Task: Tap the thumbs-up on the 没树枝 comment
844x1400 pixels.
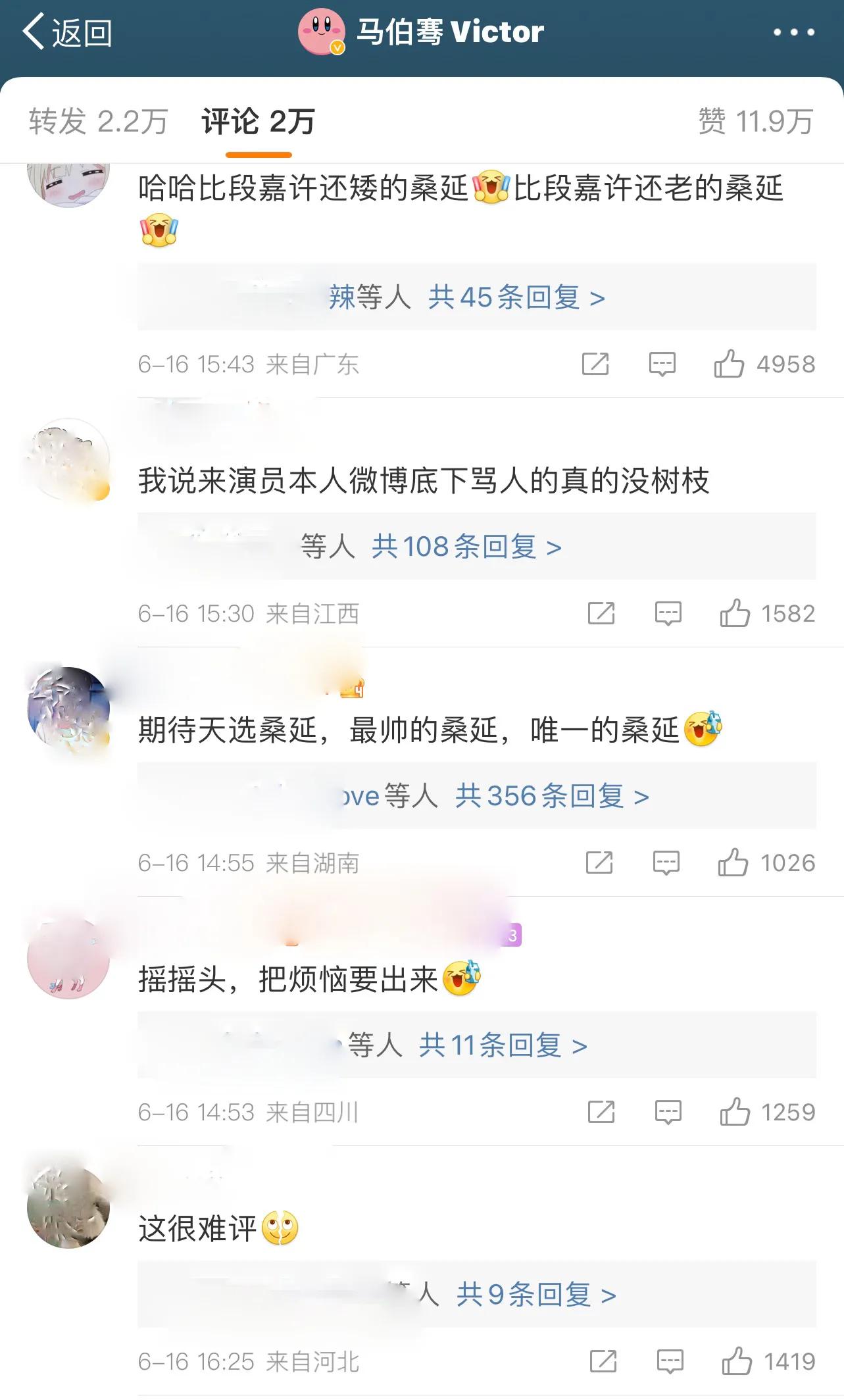Action: pos(733,612)
